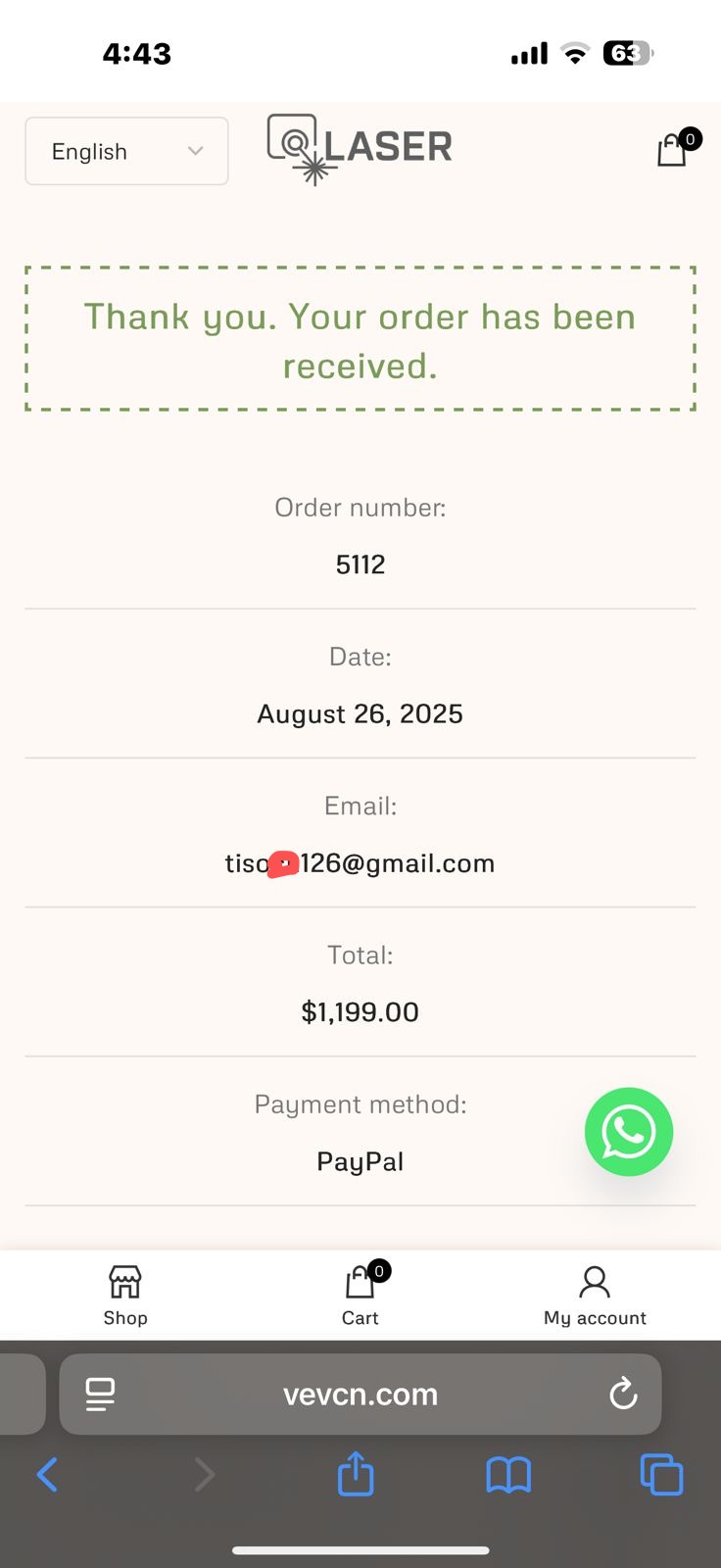The image size is (721, 1568).
Task: Open the English language dropdown
Action: (x=126, y=151)
